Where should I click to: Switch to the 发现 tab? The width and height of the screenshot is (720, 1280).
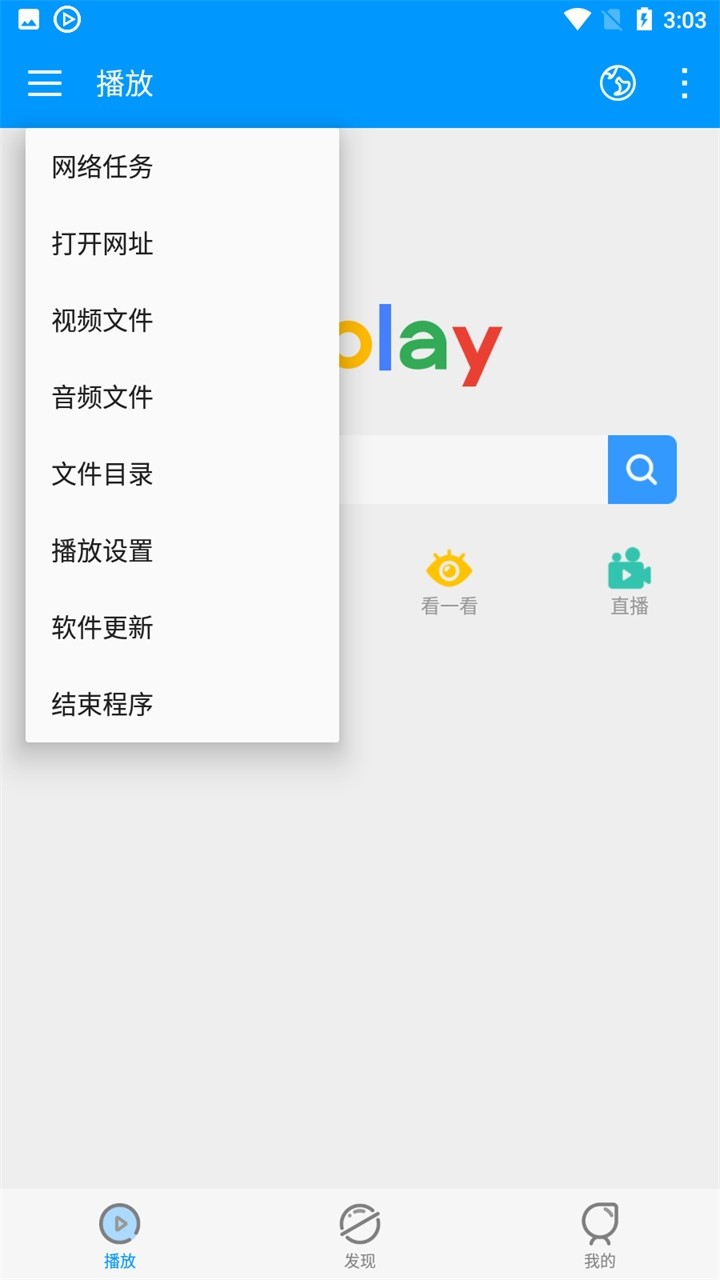[x=360, y=1236]
